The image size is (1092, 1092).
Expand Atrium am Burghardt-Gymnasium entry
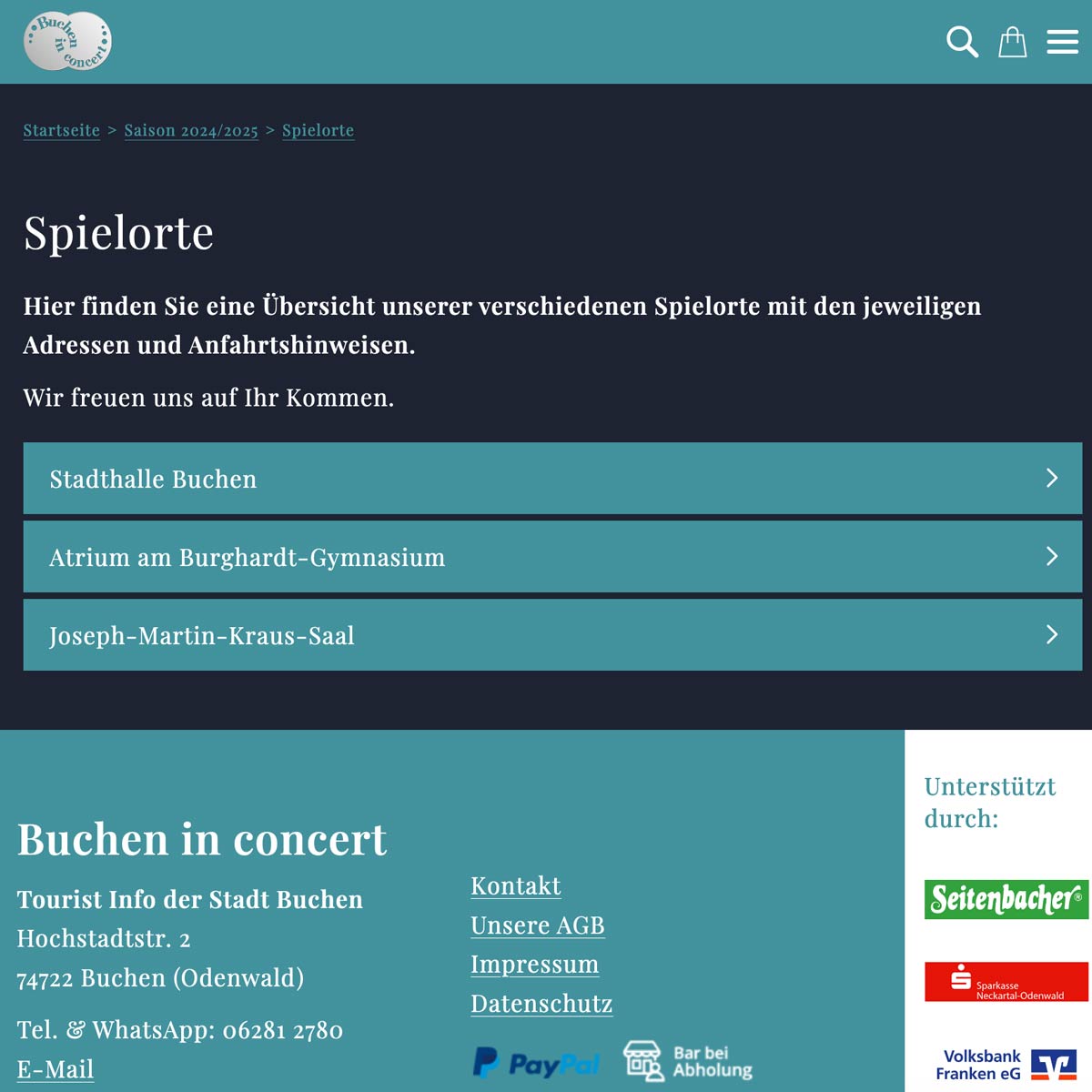point(552,557)
